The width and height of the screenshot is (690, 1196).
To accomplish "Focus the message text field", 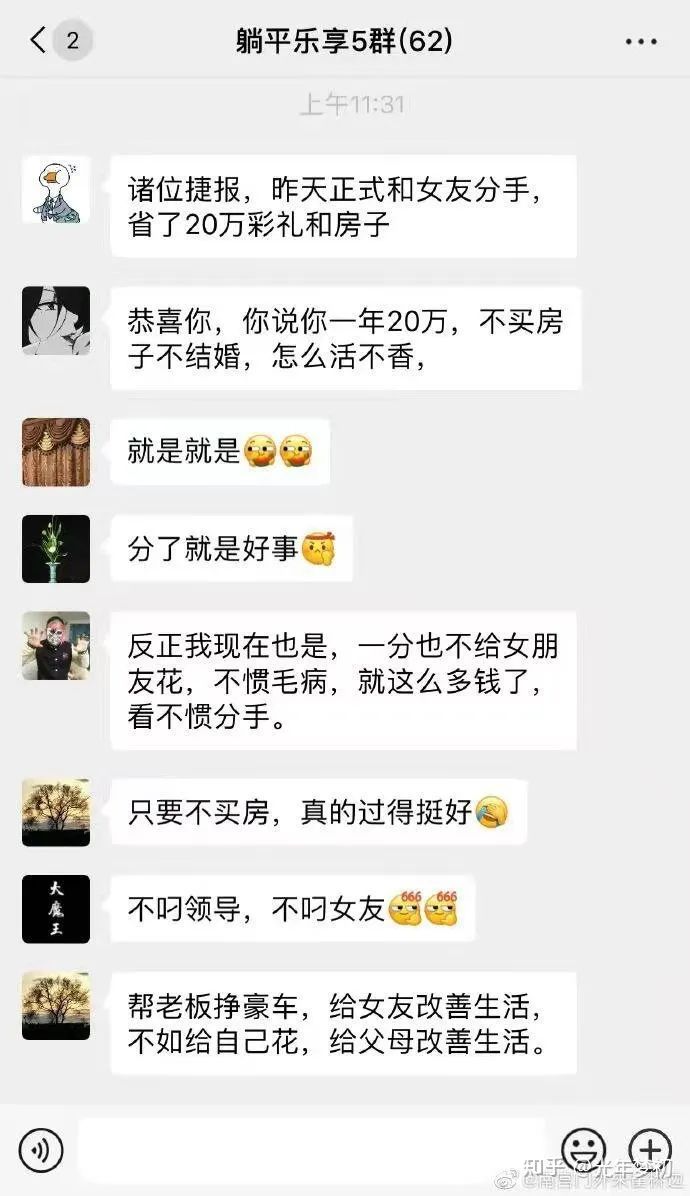I will [310, 1150].
